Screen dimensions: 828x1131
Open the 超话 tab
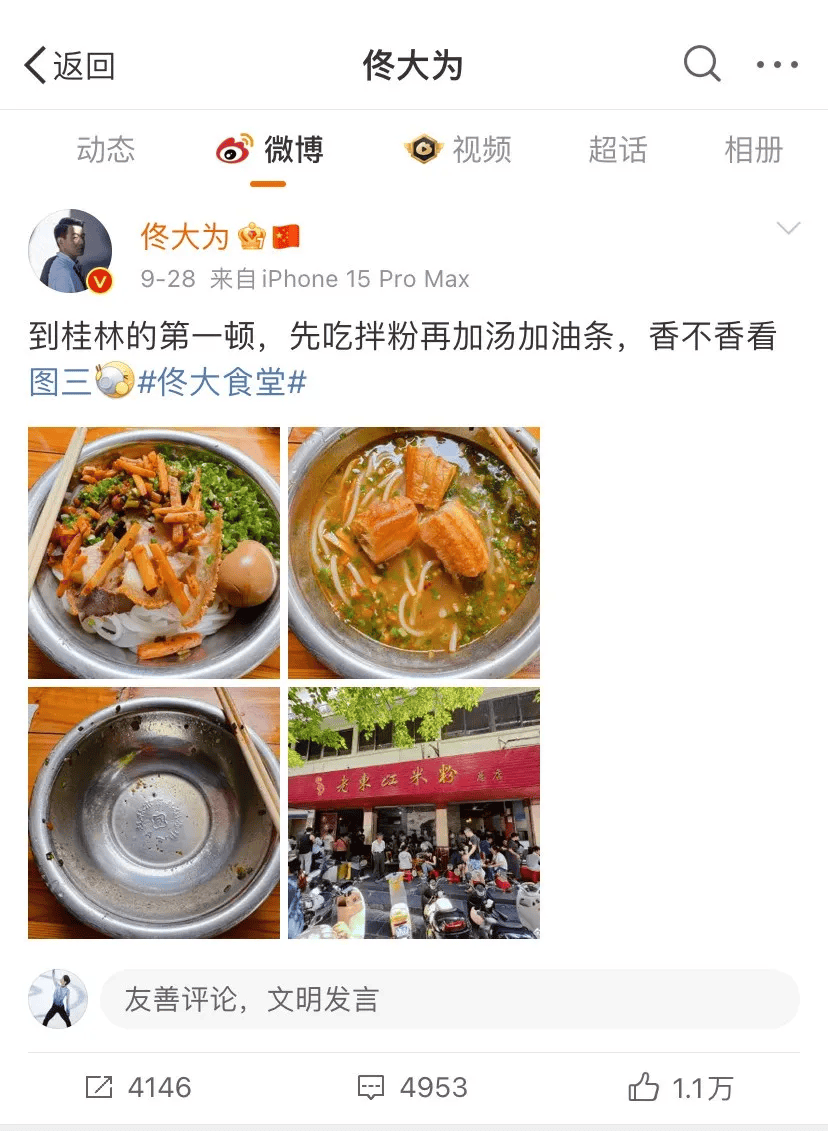tap(617, 150)
